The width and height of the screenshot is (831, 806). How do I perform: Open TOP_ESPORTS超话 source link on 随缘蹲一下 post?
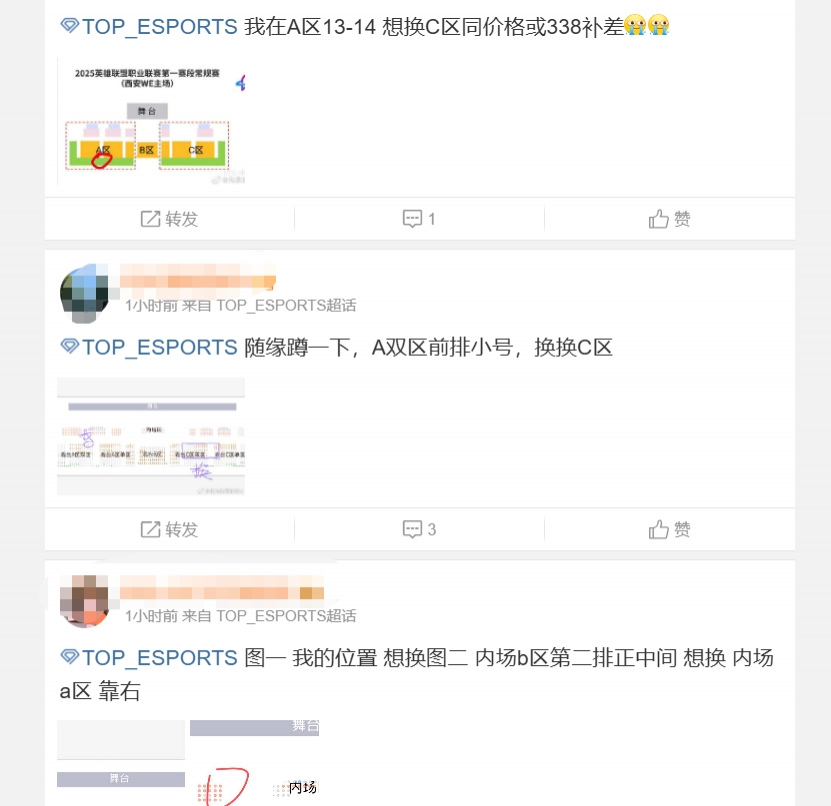[285, 306]
